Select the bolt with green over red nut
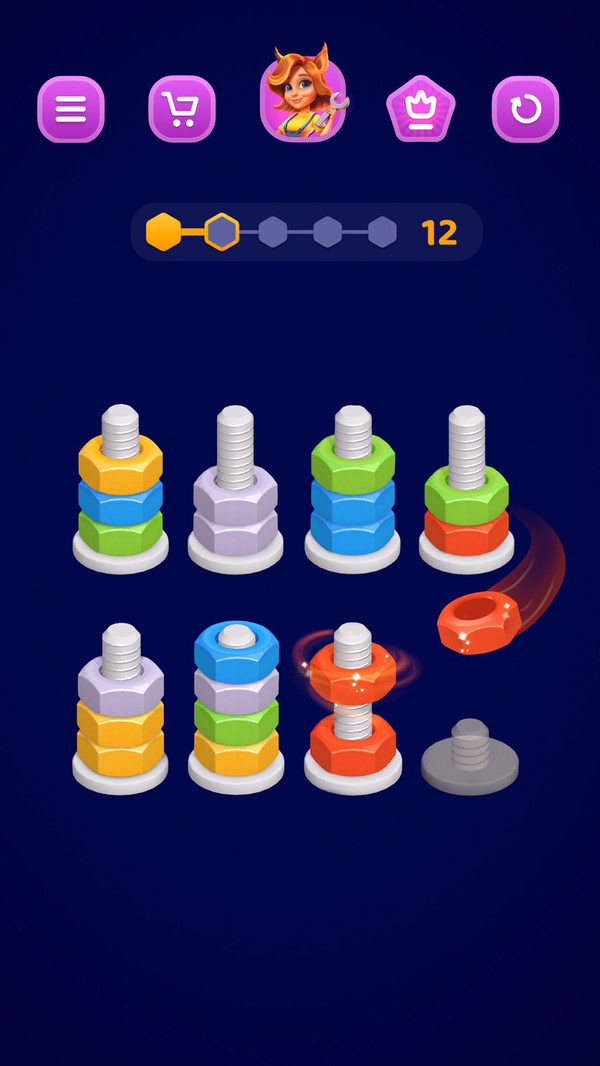 (466, 489)
